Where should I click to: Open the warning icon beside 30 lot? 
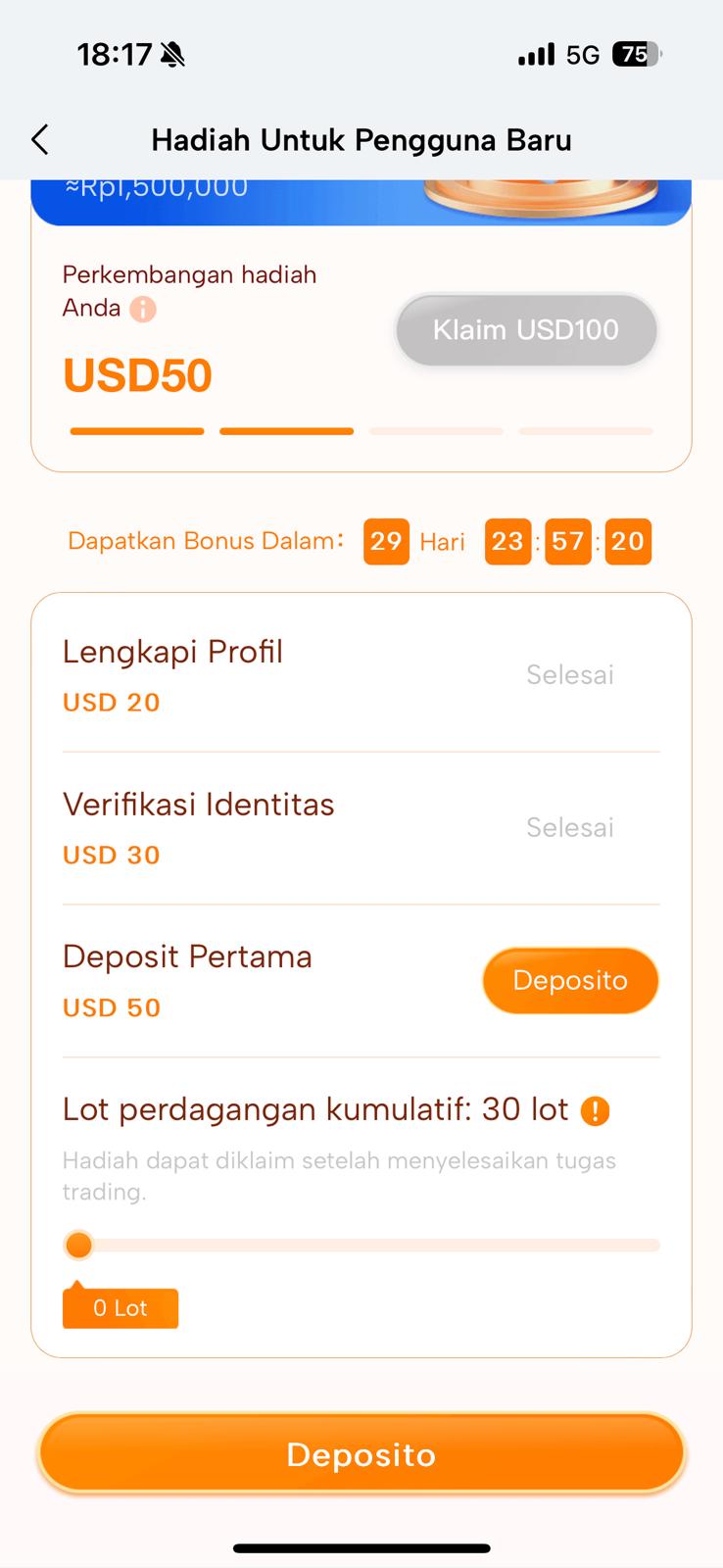click(595, 1110)
